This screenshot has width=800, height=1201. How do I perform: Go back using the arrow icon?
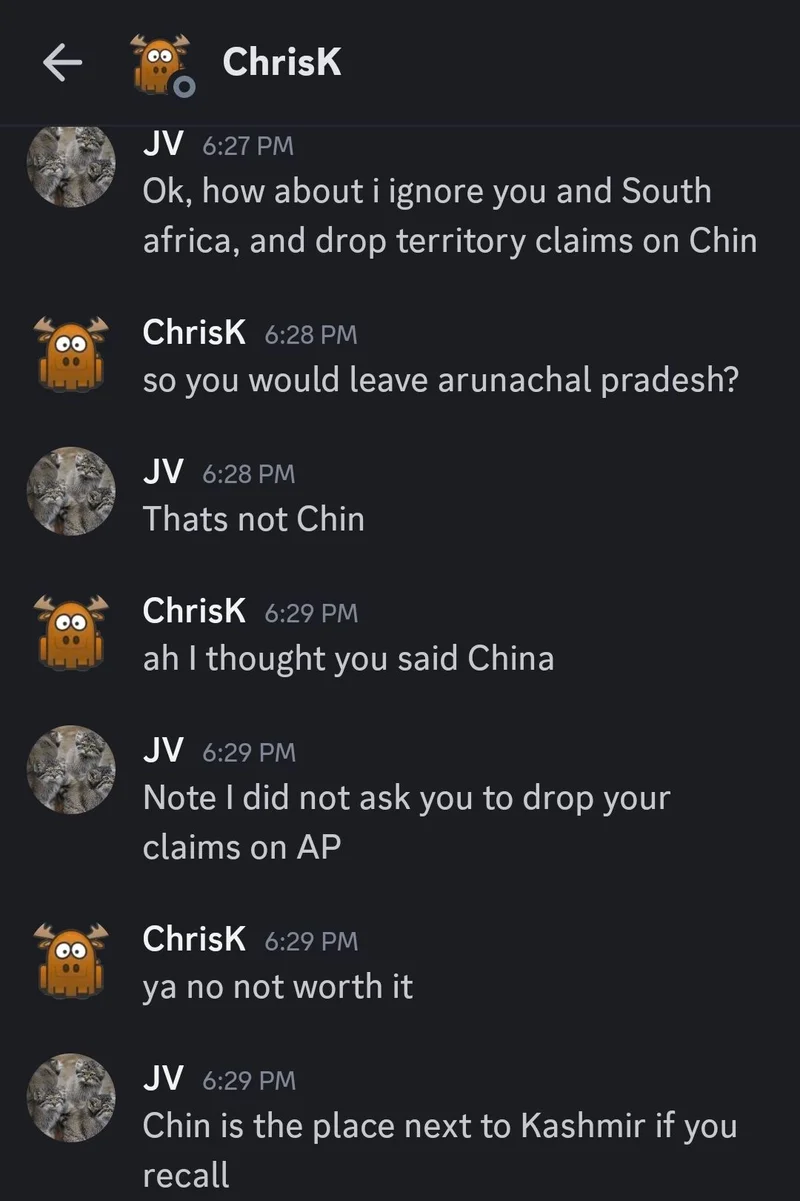coord(62,64)
